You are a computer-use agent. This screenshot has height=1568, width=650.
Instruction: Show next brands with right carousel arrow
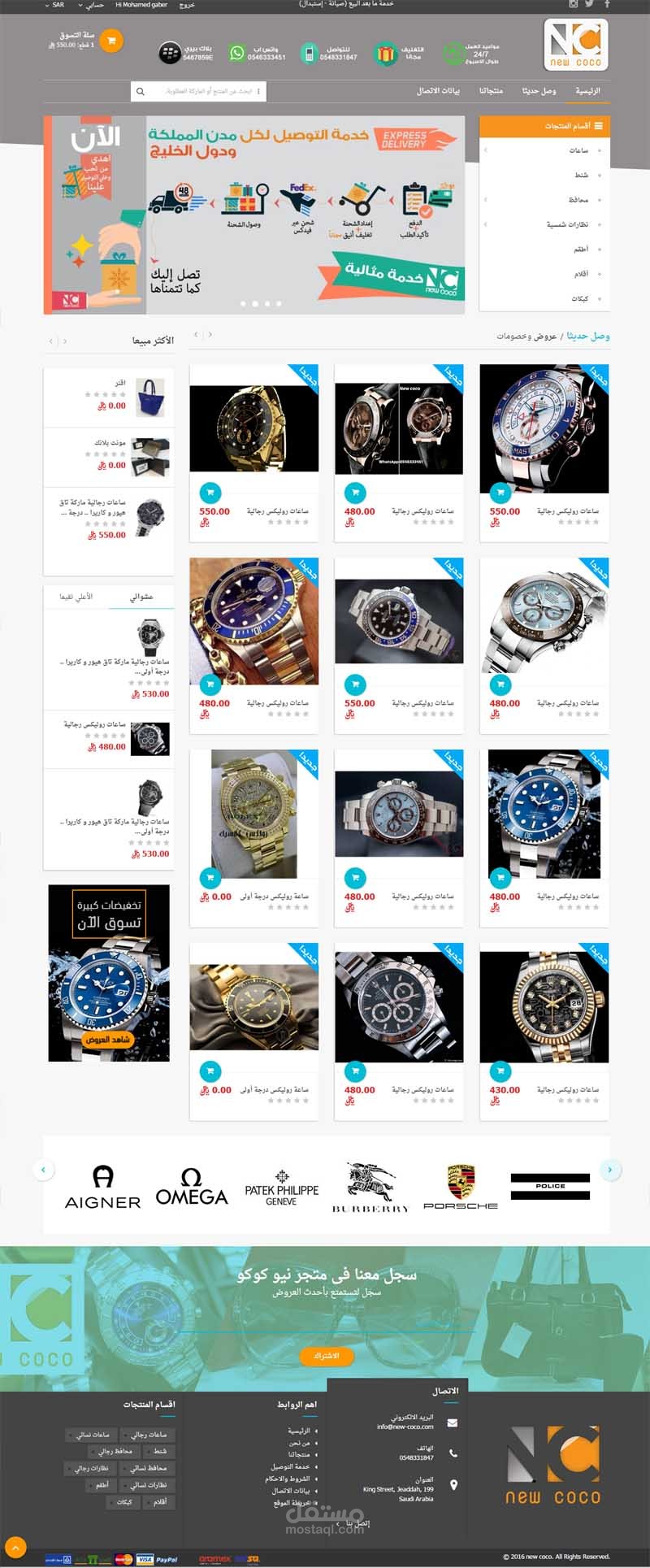(609, 1170)
